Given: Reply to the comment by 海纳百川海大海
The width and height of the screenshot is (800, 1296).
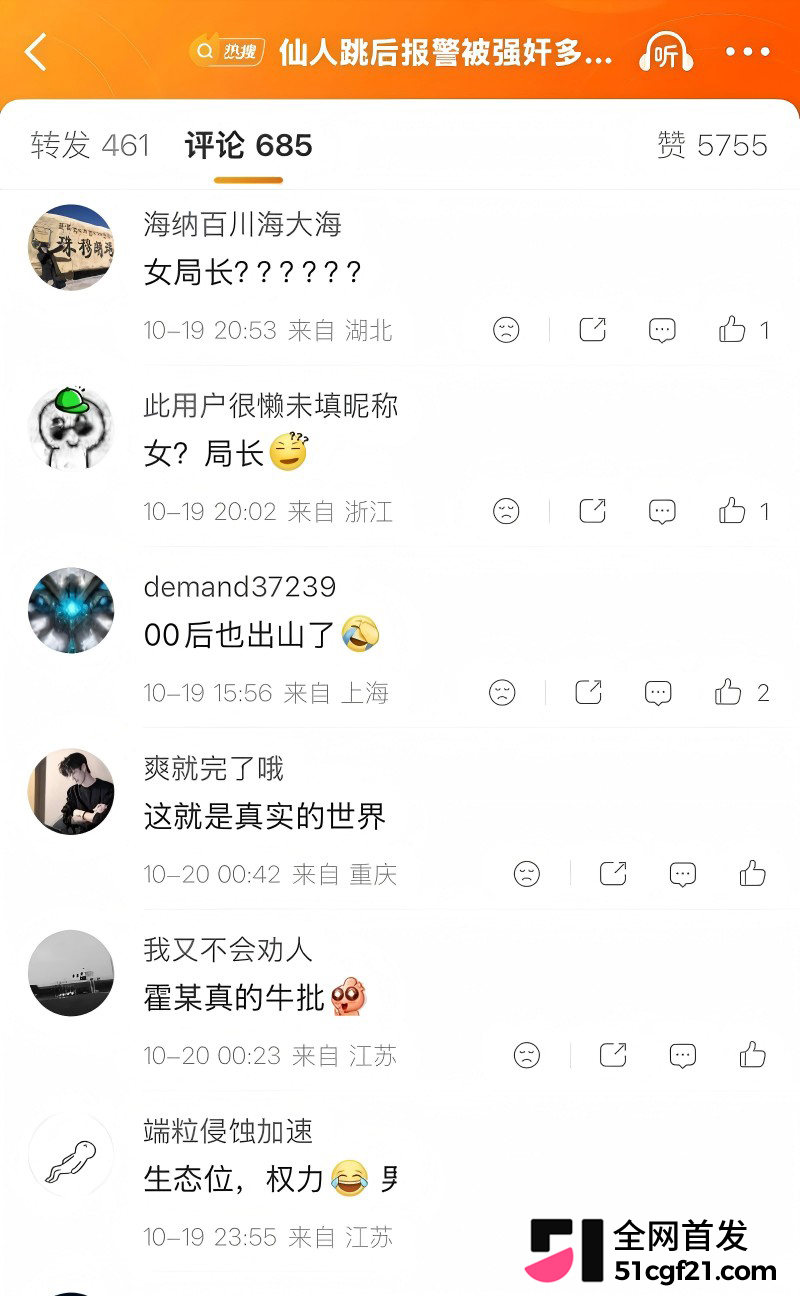Looking at the screenshot, I should tap(662, 330).
